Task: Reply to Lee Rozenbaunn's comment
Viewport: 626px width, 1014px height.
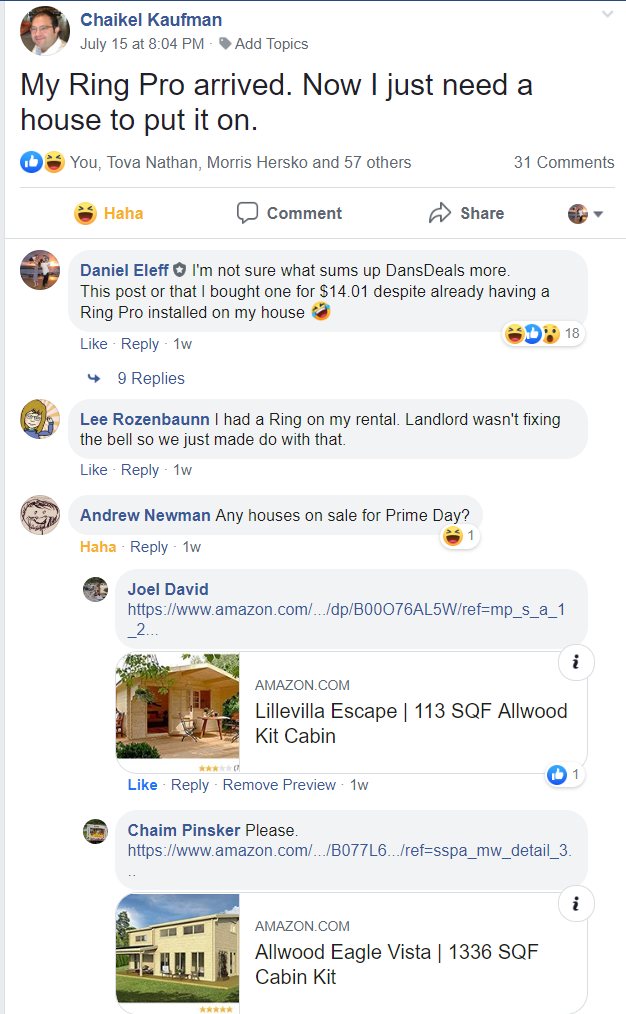Action: click(140, 470)
